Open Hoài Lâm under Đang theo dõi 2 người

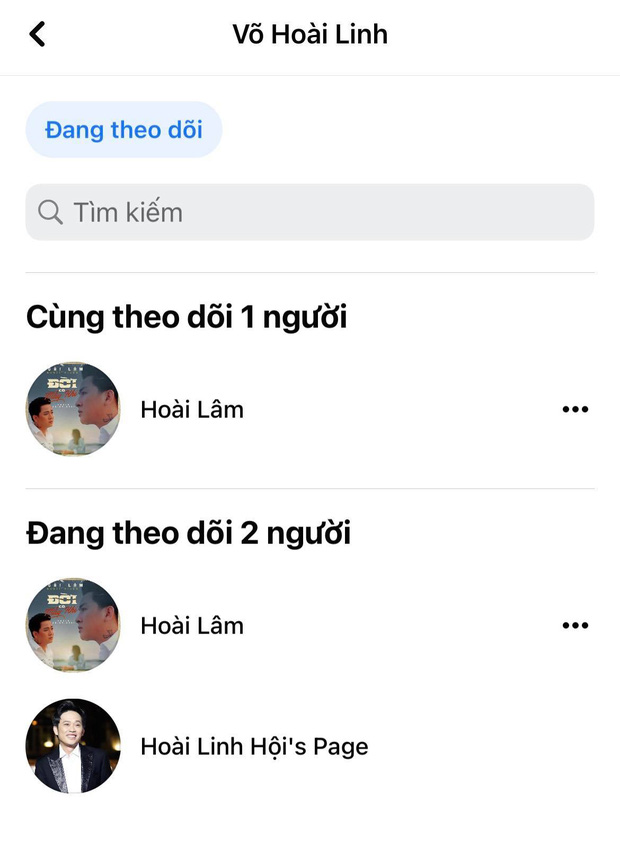191,626
